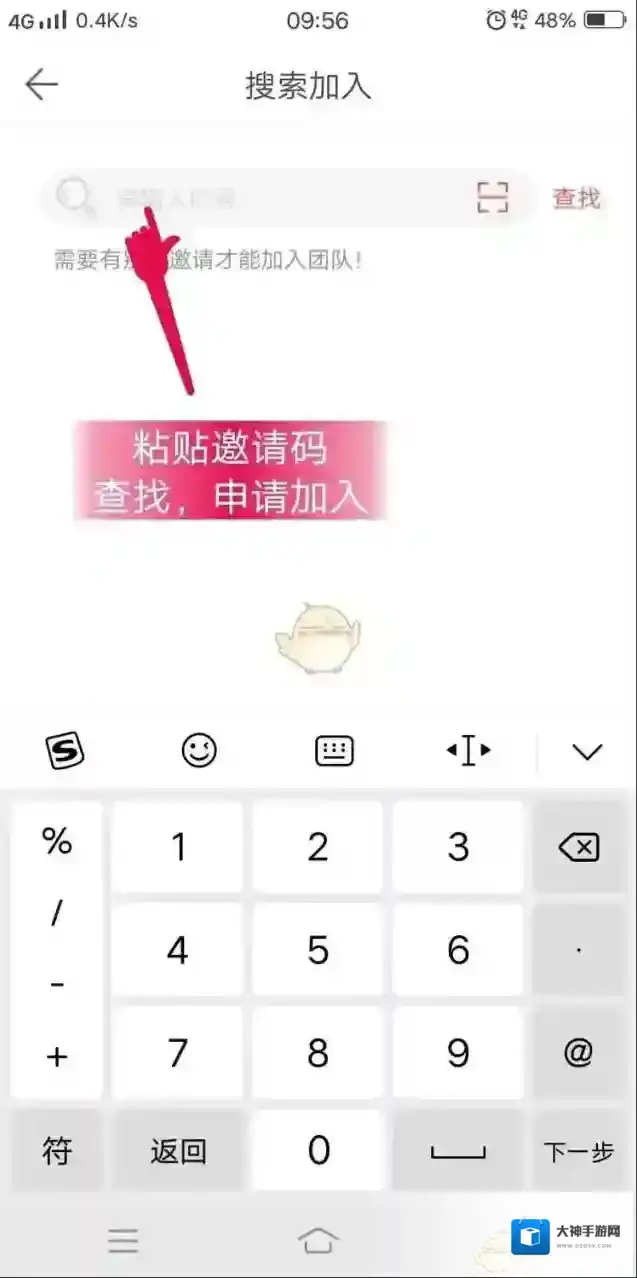Screen dimensions: 637x1278
Task: Open Sogou keyboard logo menu
Action: [x=65, y=751]
